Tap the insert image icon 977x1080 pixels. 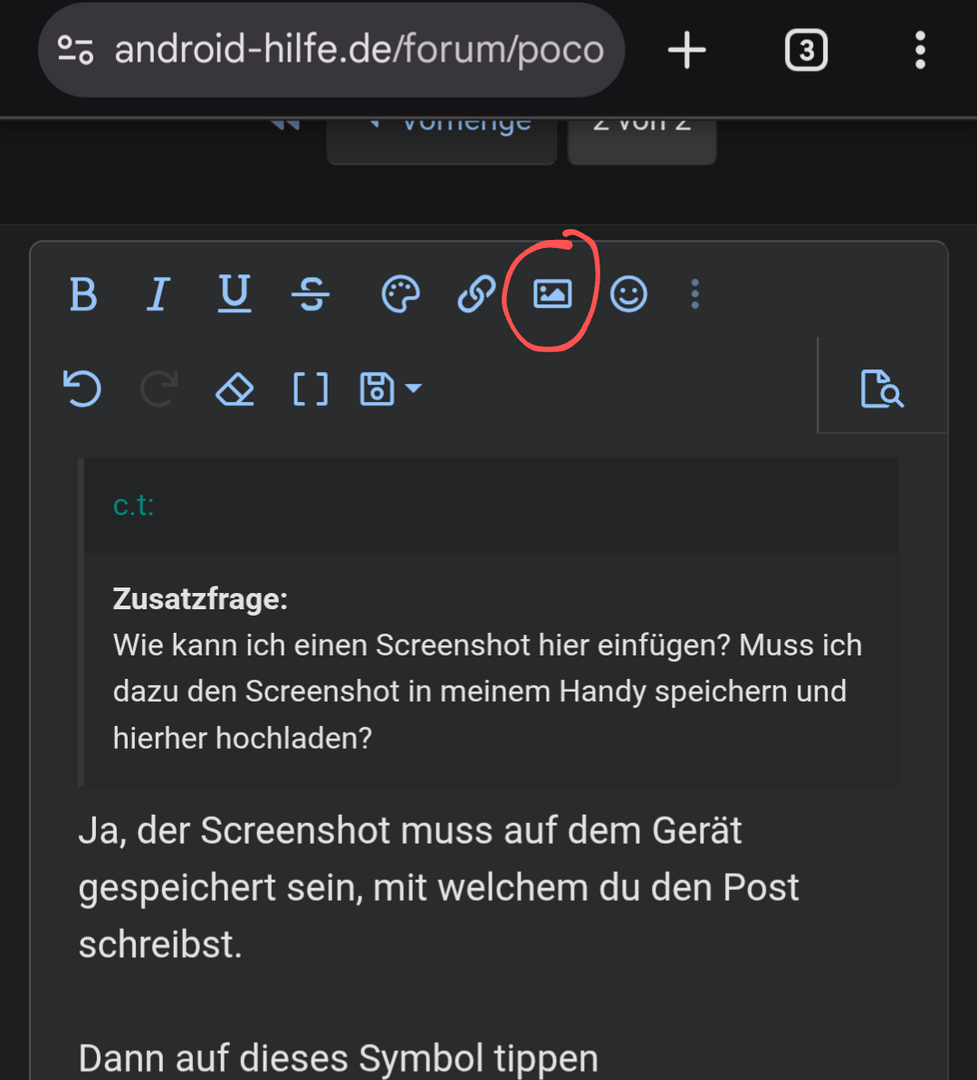[x=552, y=294]
